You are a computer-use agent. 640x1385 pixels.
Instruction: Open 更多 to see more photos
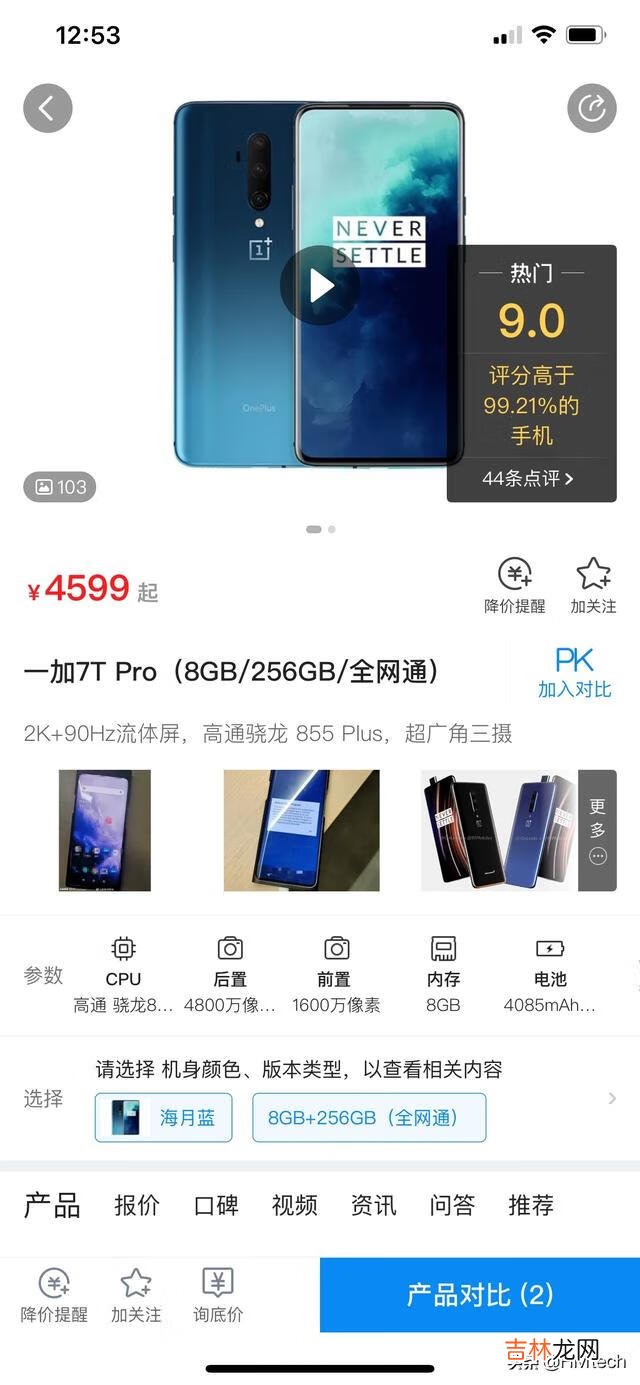click(598, 830)
